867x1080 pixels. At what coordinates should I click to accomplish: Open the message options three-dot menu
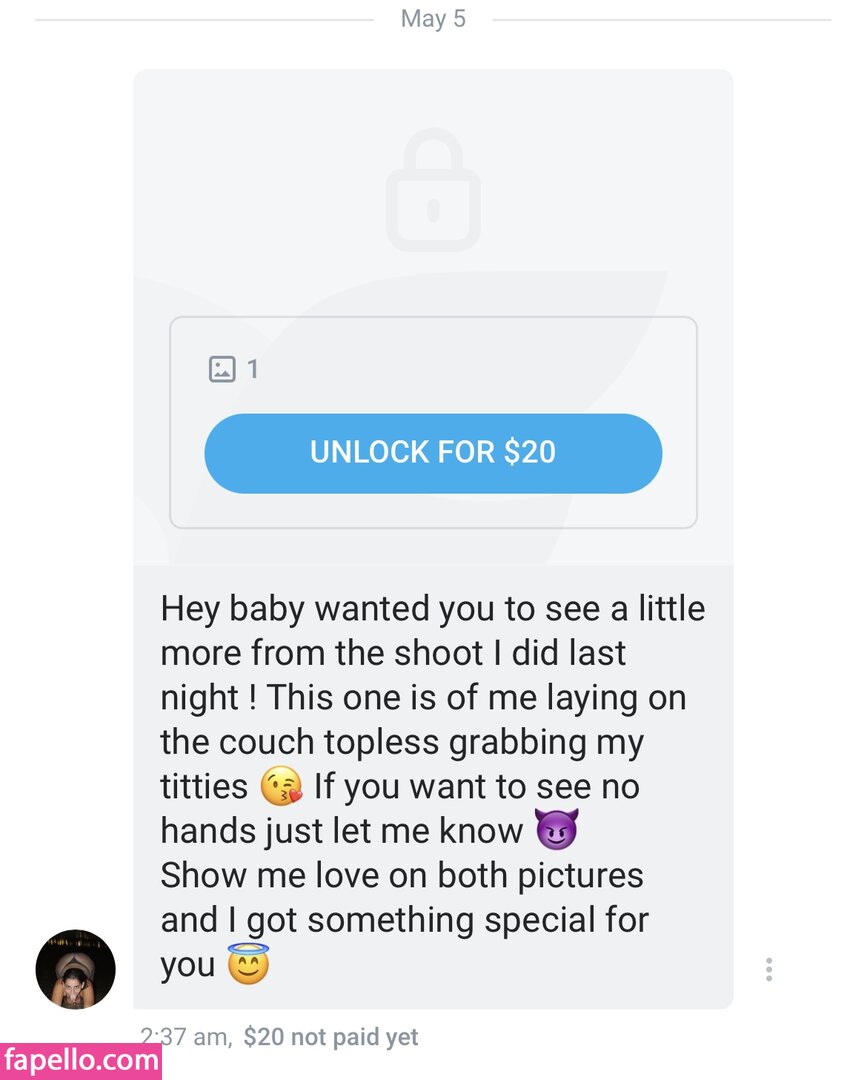click(768, 969)
